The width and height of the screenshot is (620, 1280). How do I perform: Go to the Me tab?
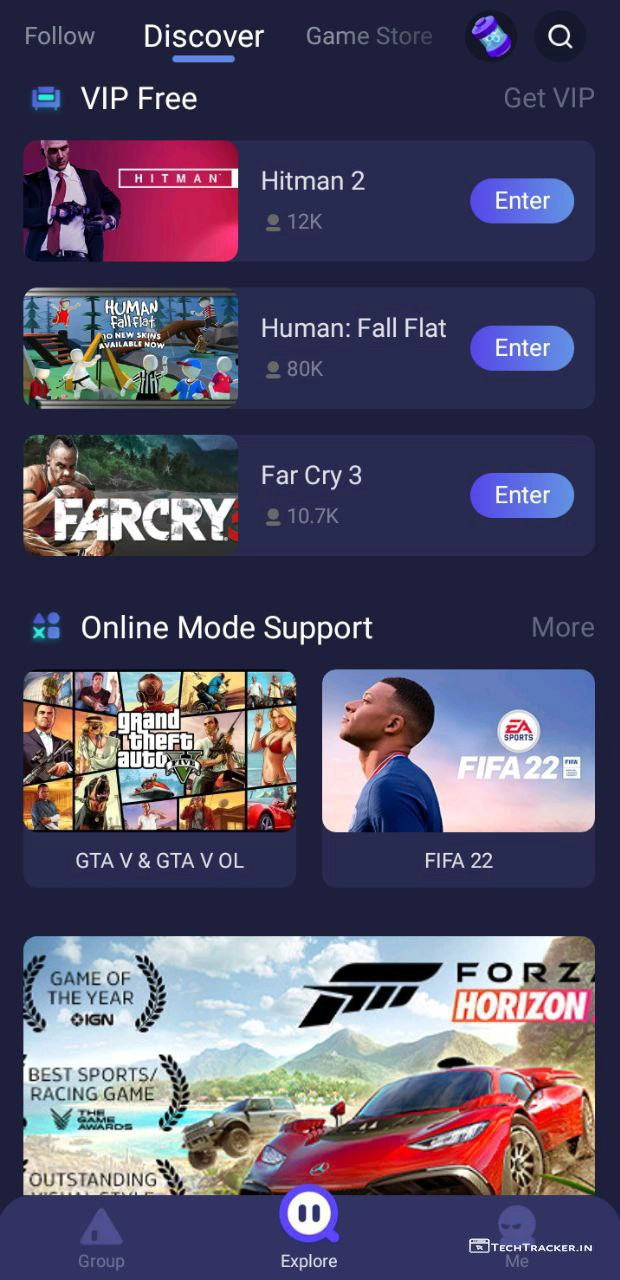517,1238
